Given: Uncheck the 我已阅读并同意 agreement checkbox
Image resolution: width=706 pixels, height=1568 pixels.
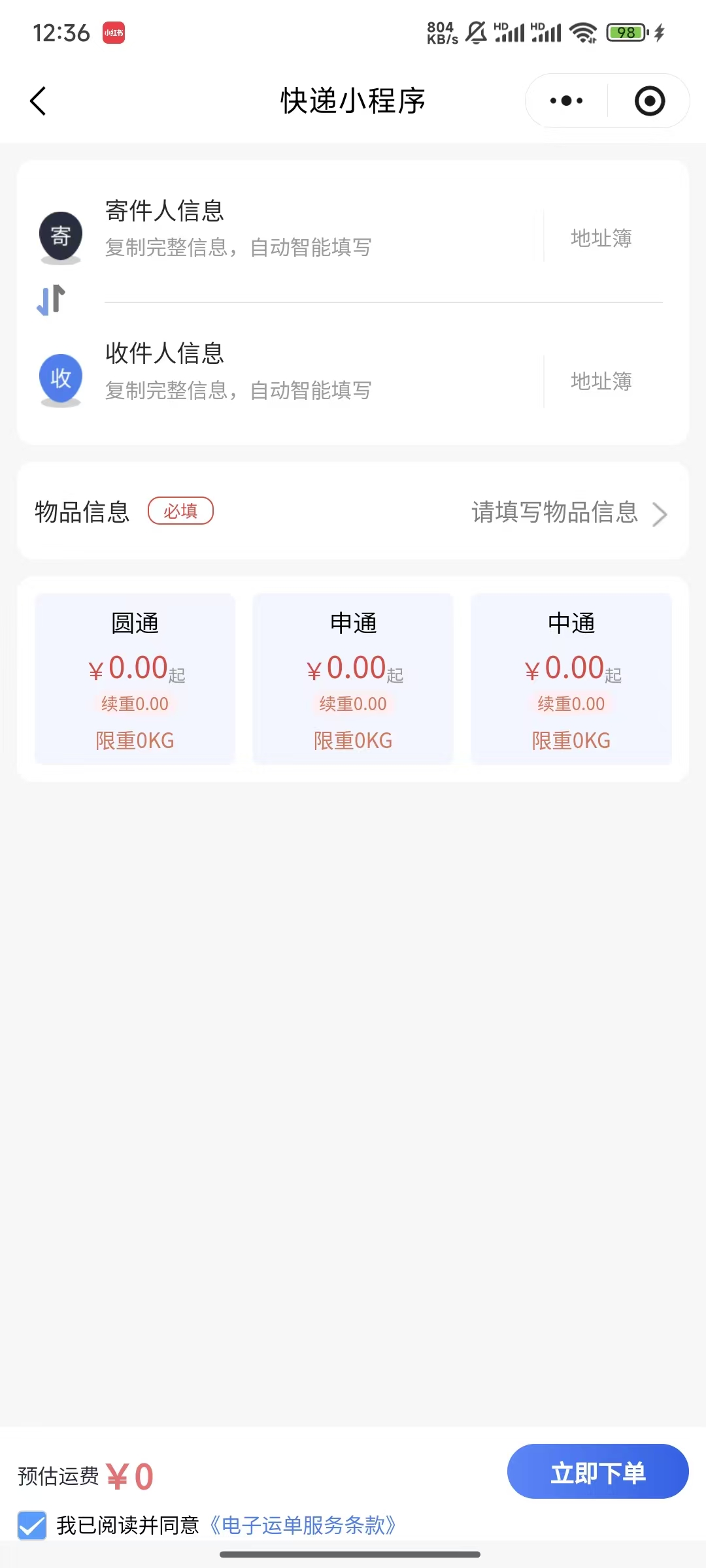Looking at the screenshot, I should pos(32,1526).
